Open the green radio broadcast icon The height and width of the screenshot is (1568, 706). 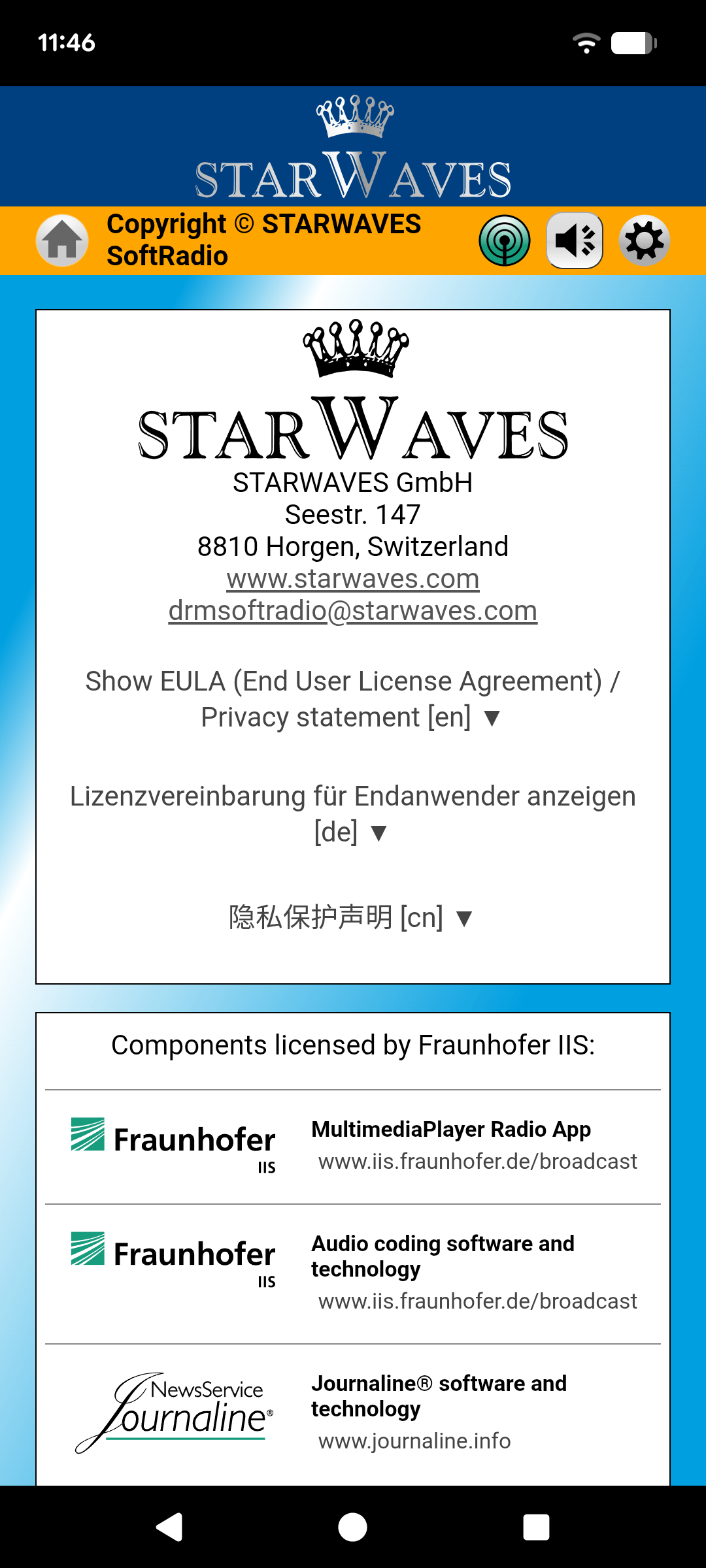(505, 240)
